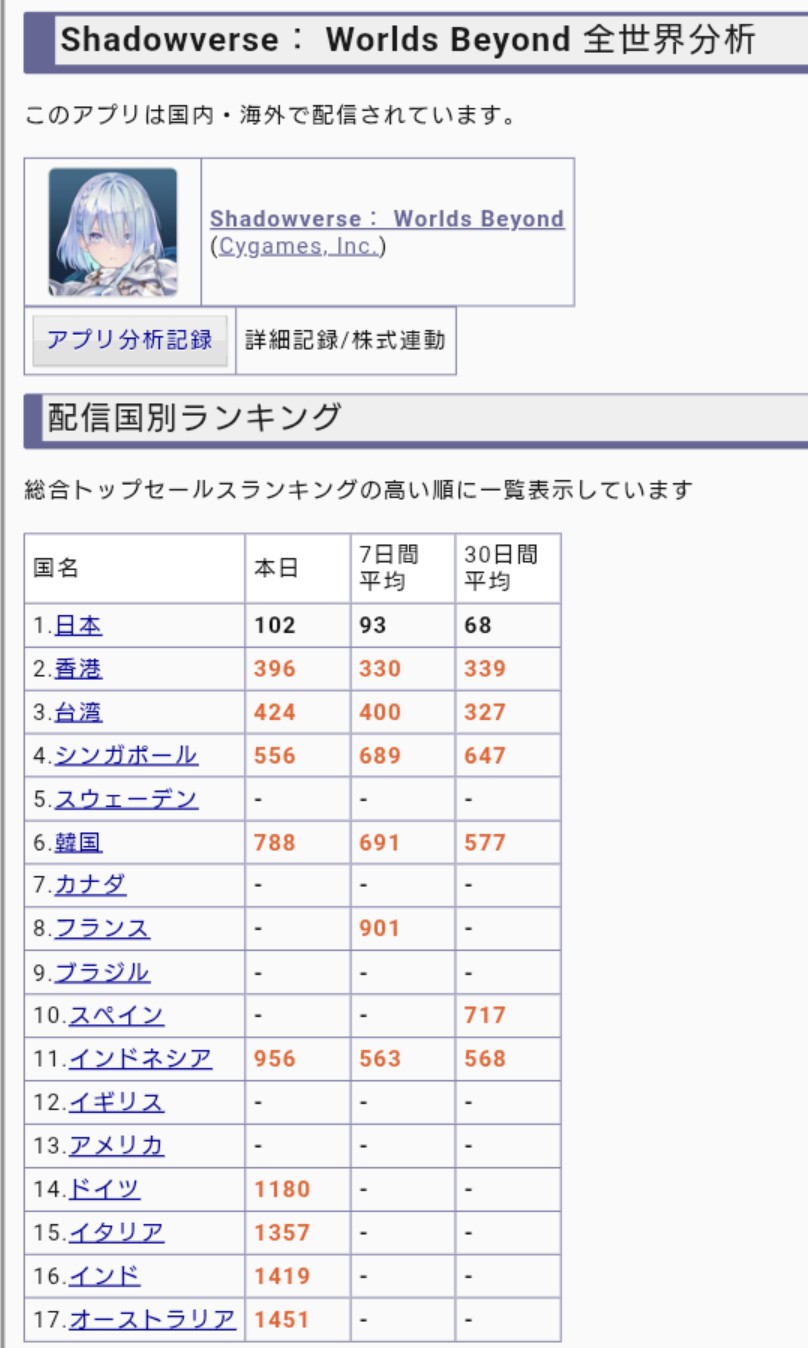Open the カナダ country link
The width and height of the screenshot is (808, 1348).
tap(90, 886)
